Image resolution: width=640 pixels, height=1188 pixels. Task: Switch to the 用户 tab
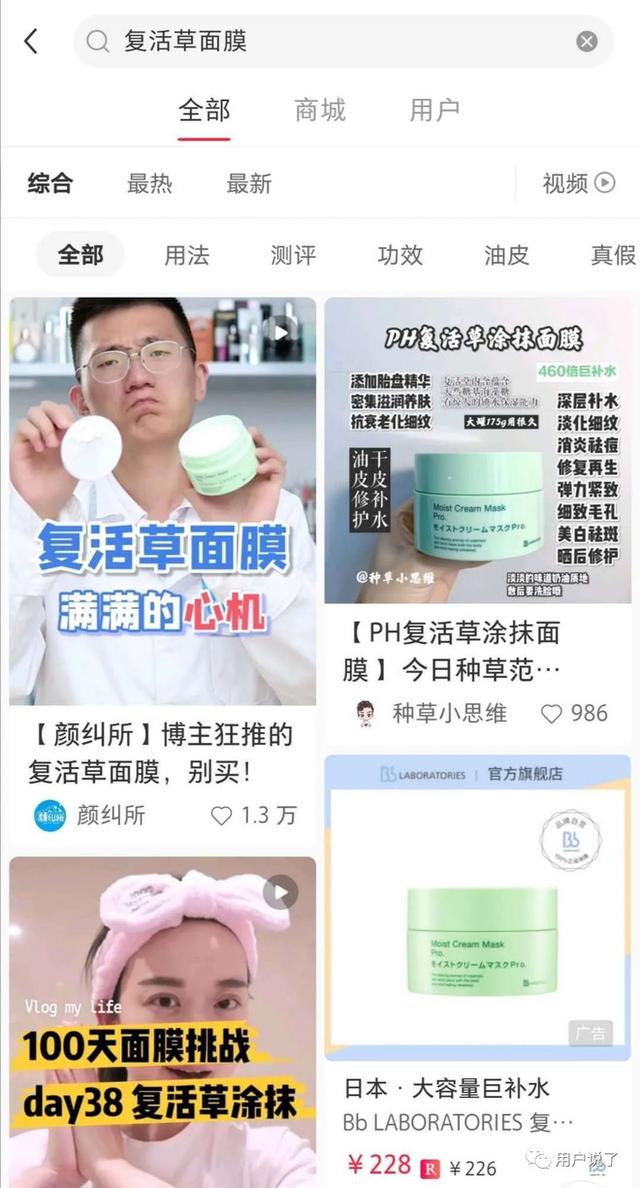pos(434,110)
